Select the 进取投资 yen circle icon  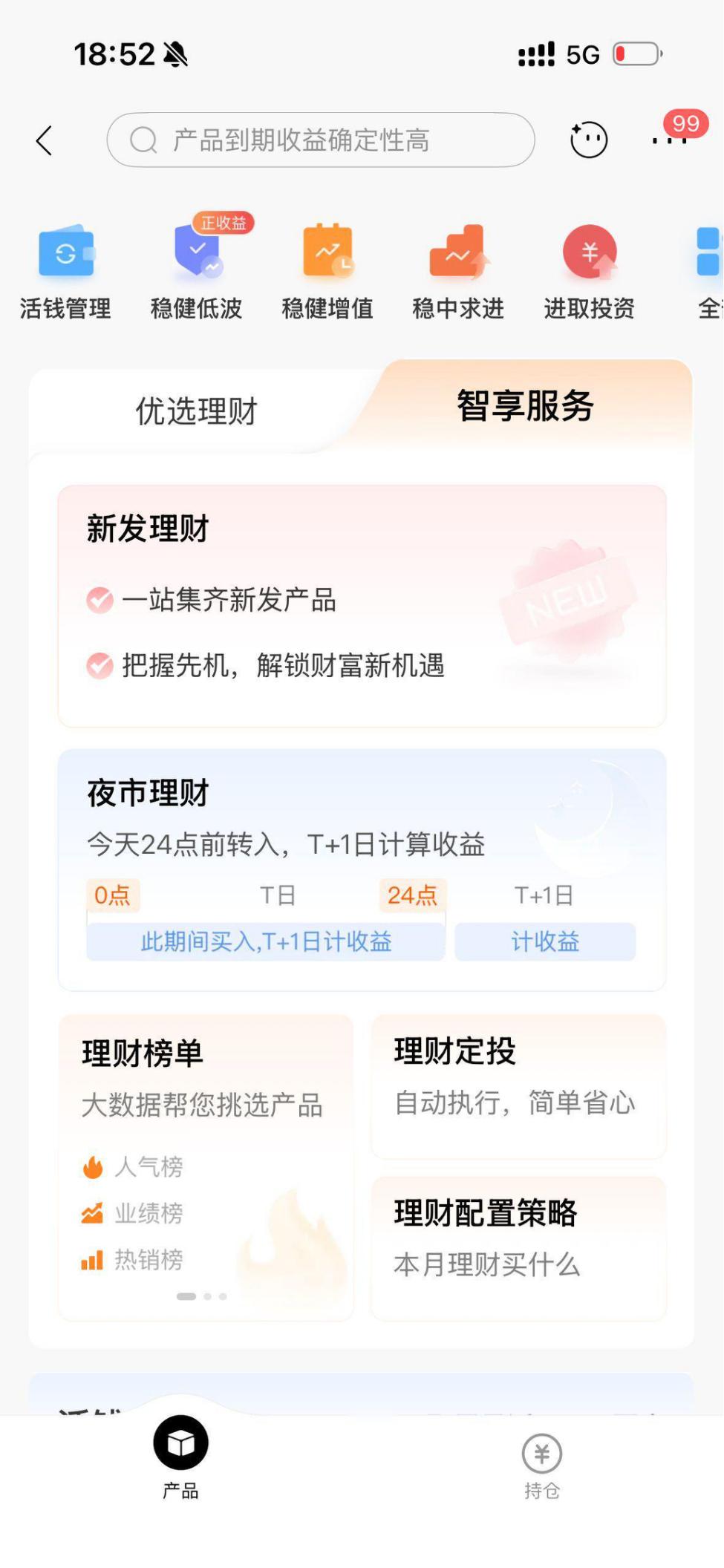tap(588, 252)
